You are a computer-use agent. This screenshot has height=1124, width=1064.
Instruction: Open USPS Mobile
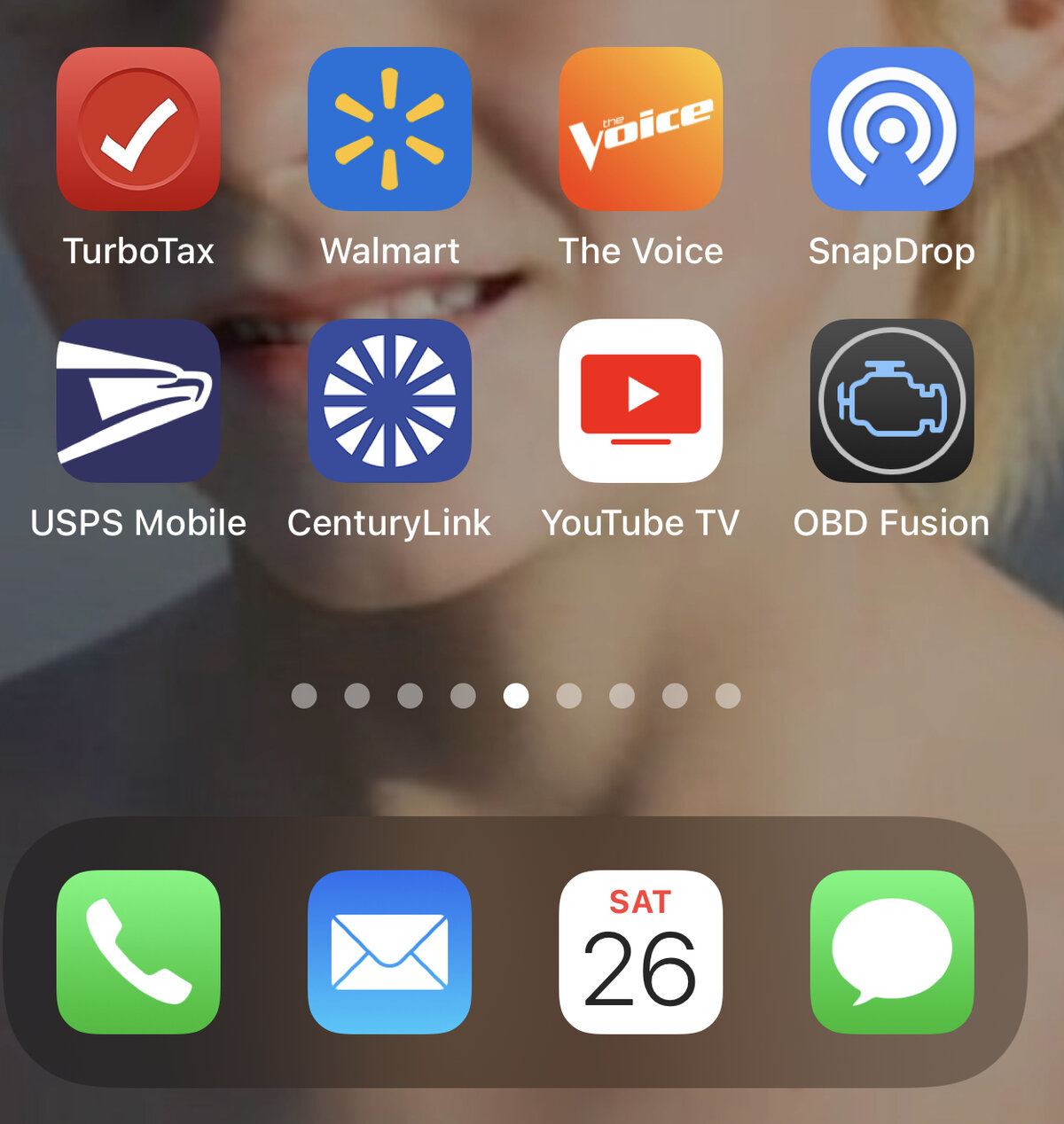pos(138,401)
